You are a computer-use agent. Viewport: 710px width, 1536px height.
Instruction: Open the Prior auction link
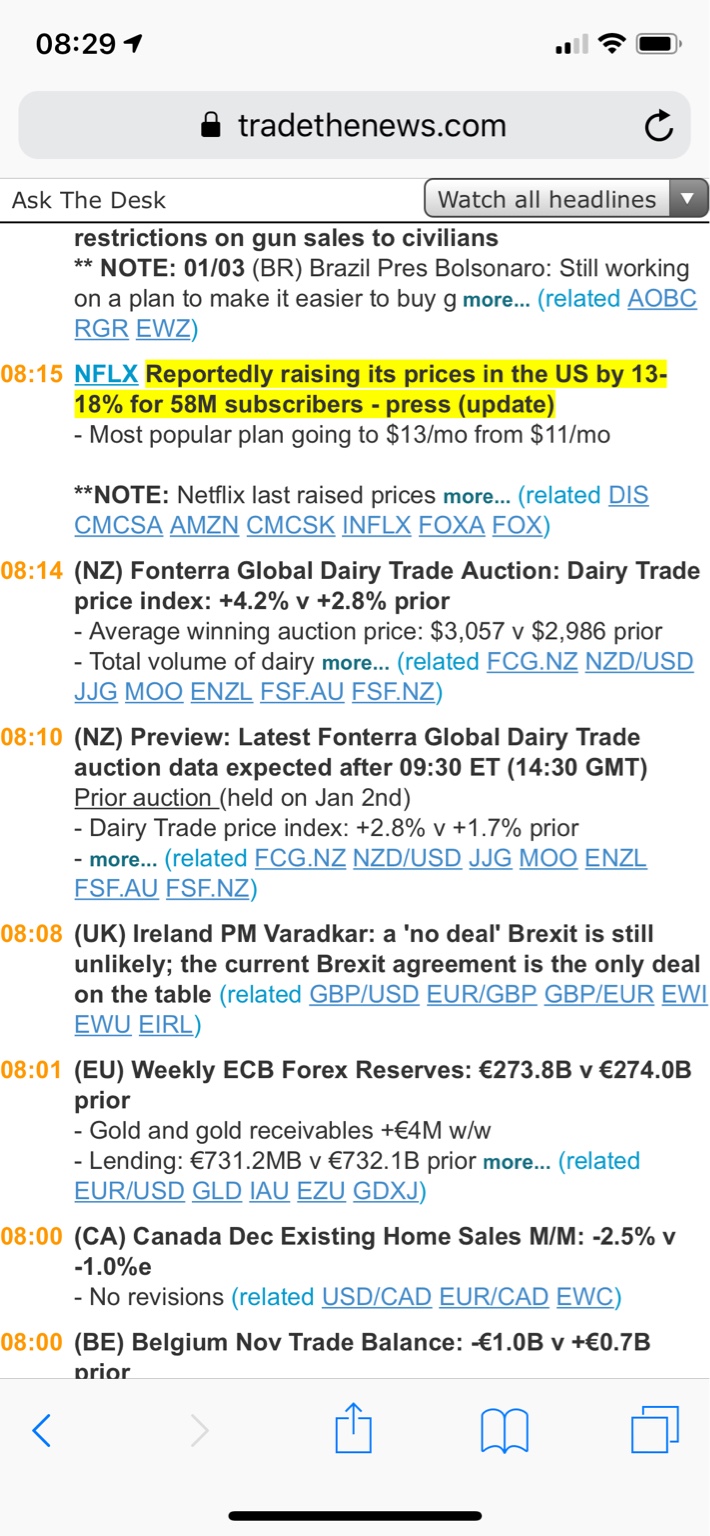click(144, 798)
